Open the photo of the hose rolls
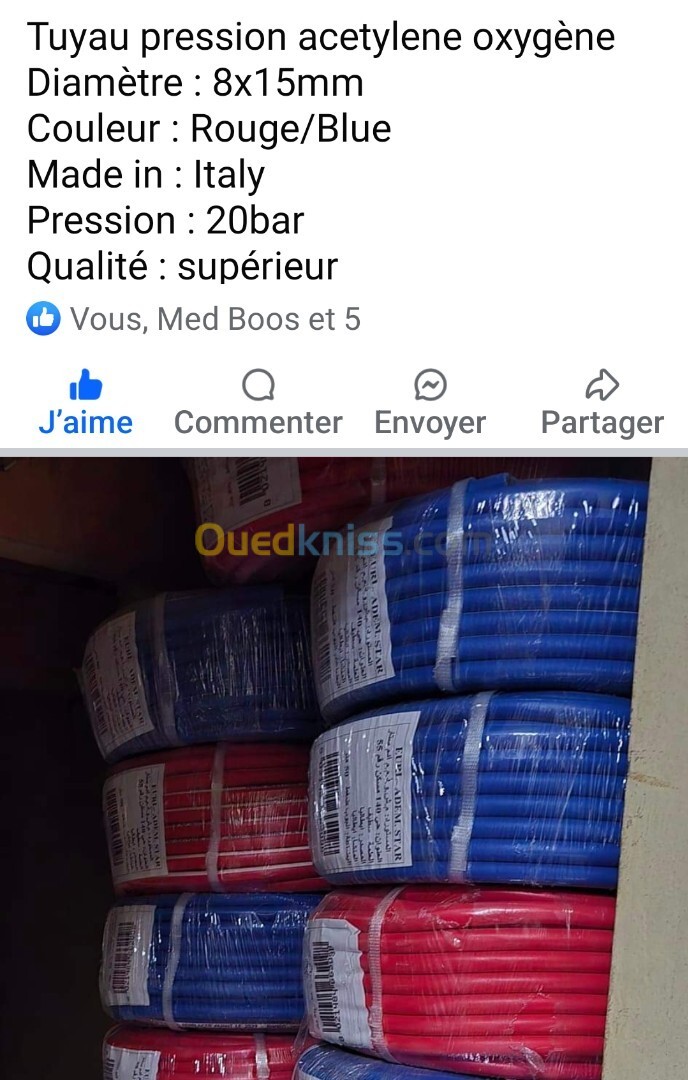The height and width of the screenshot is (1080, 688). (x=344, y=768)
